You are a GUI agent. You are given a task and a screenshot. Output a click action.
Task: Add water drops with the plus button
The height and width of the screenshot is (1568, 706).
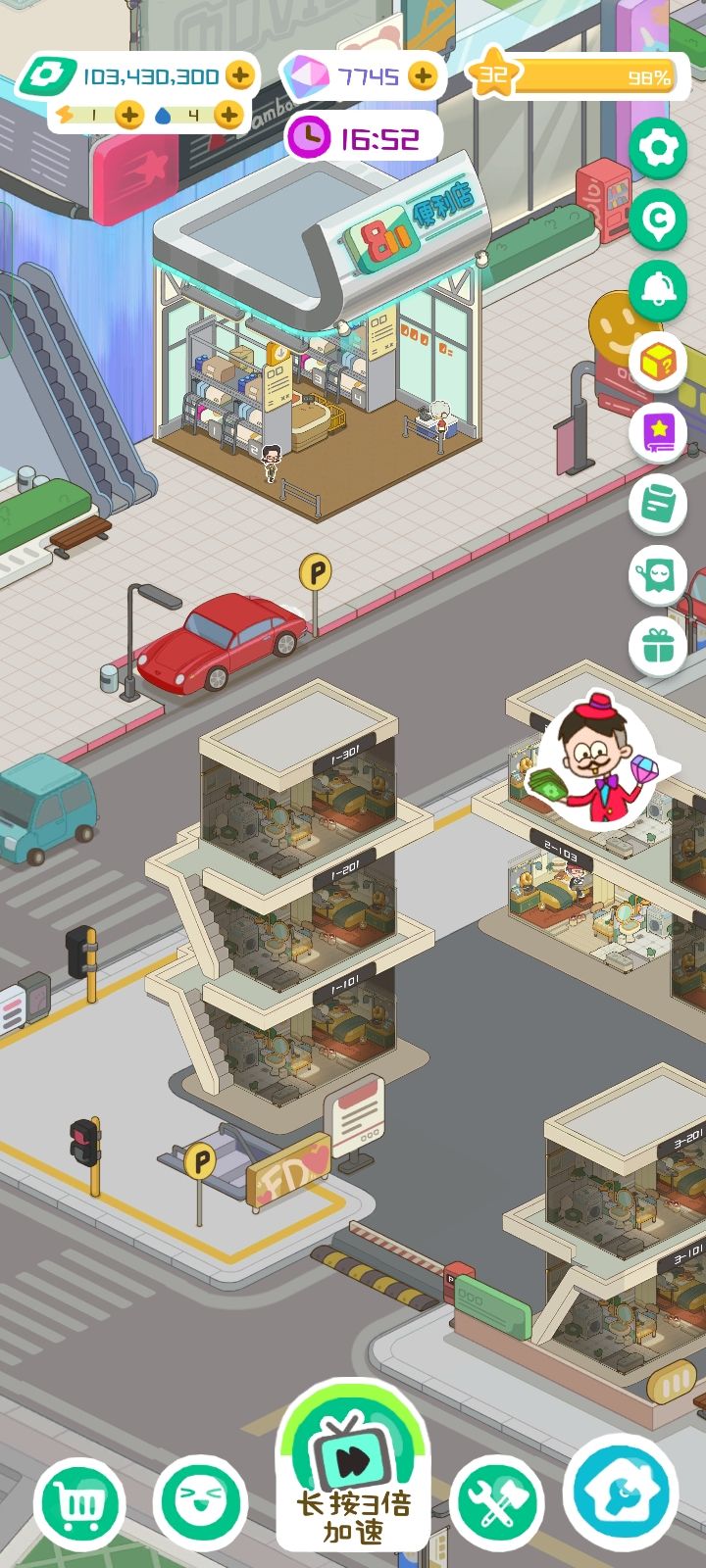point(228,115)
